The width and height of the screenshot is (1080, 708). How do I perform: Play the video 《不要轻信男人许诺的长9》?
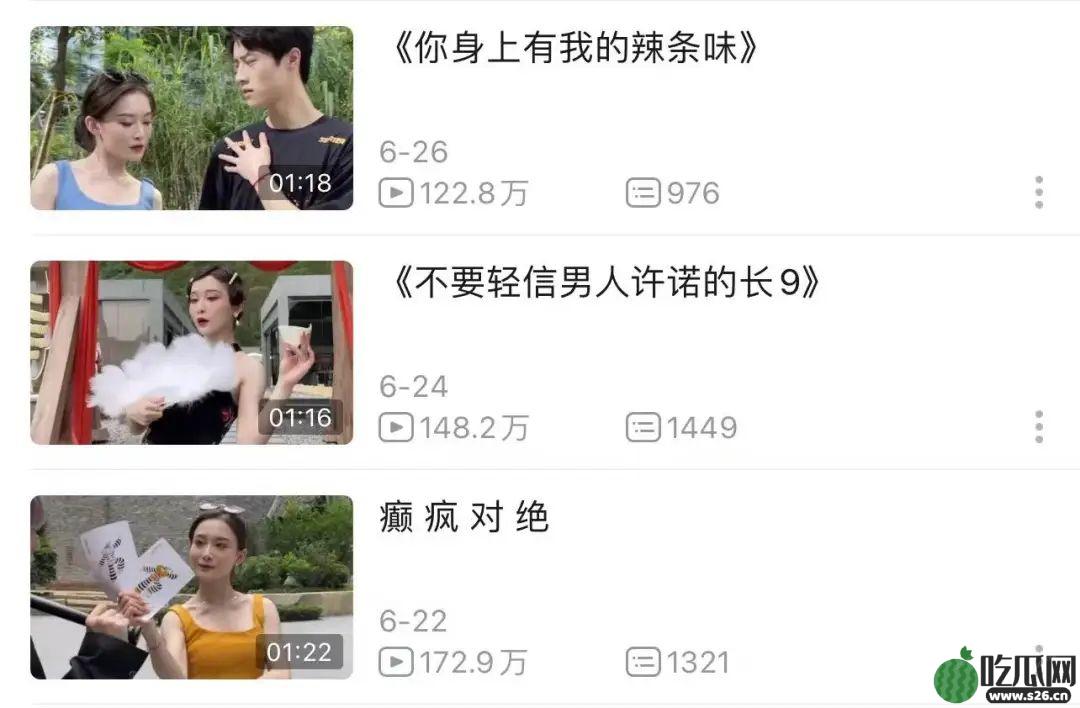click(191, 352)
